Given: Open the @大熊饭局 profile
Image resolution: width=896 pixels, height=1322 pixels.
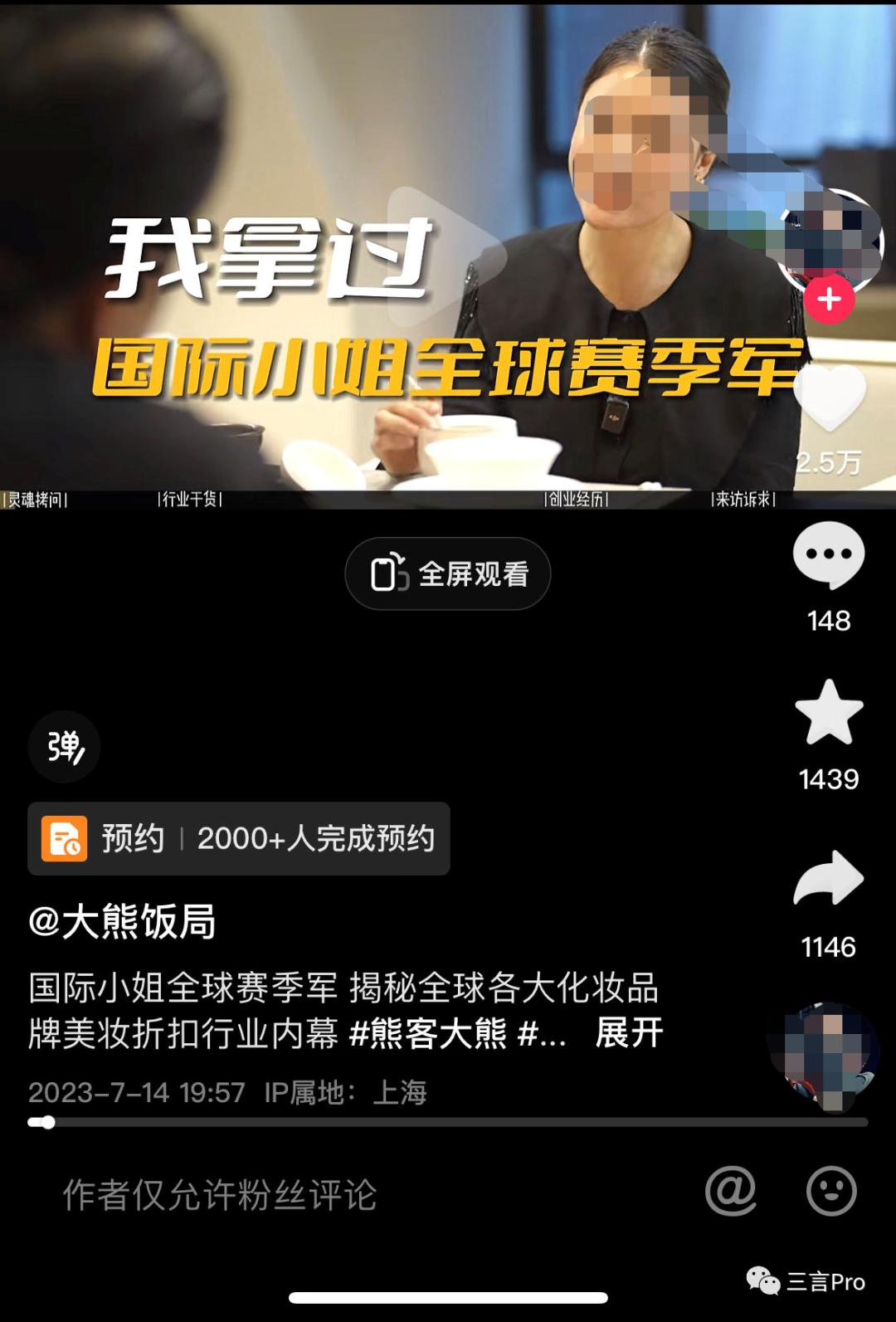Looking at the screenshot, I should pyautogui.click(x=122, y=922).
